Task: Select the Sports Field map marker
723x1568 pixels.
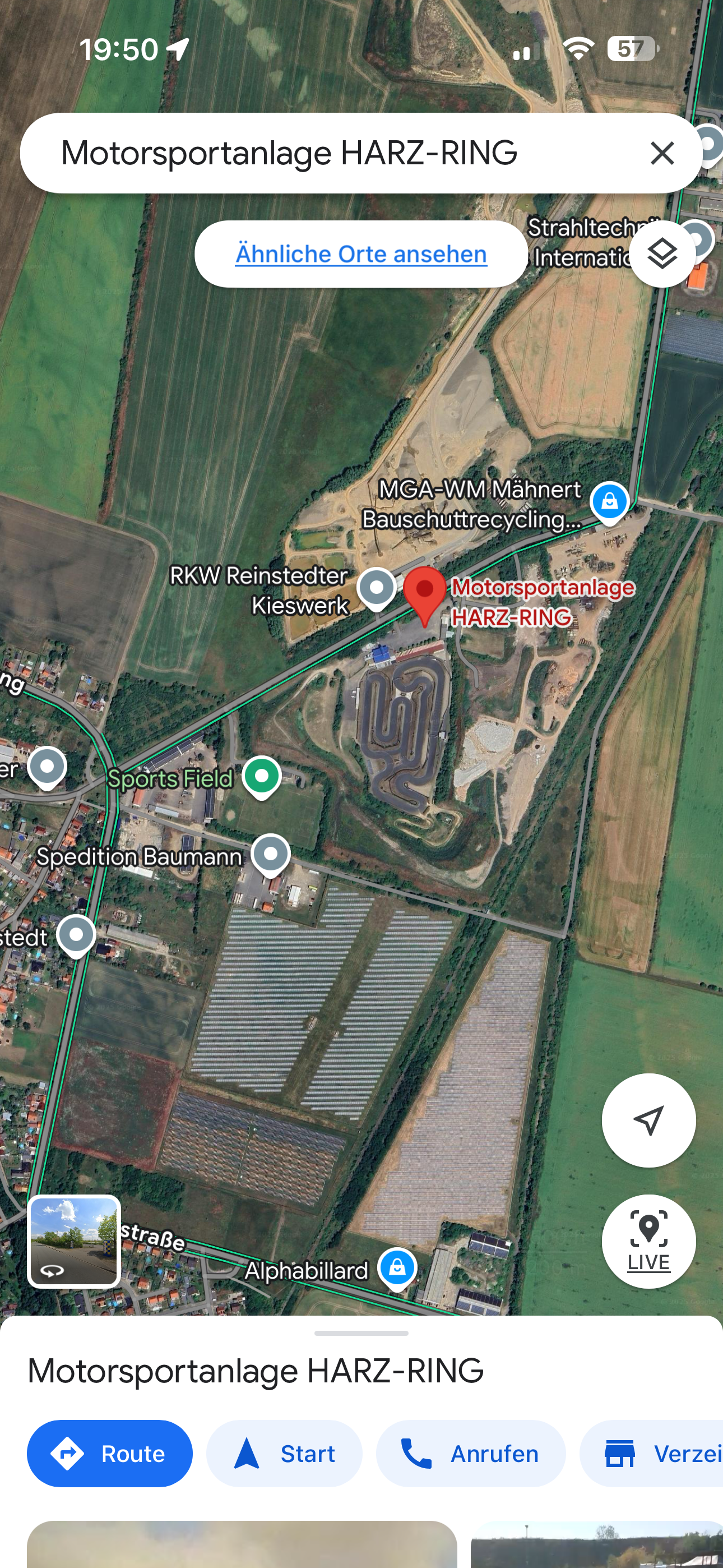Action: point(262,776)
